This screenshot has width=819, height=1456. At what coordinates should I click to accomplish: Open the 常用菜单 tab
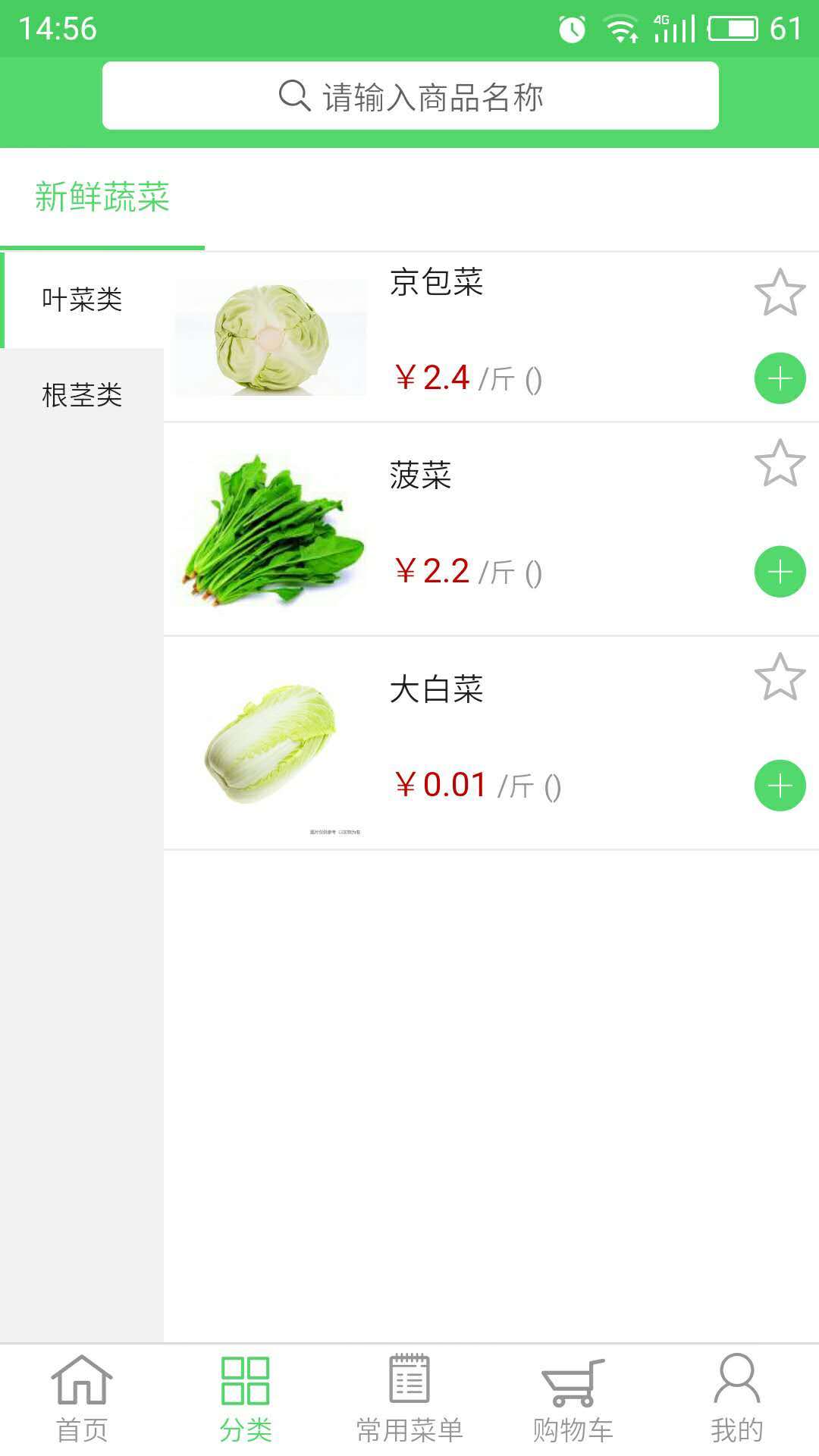[409, 1400]
